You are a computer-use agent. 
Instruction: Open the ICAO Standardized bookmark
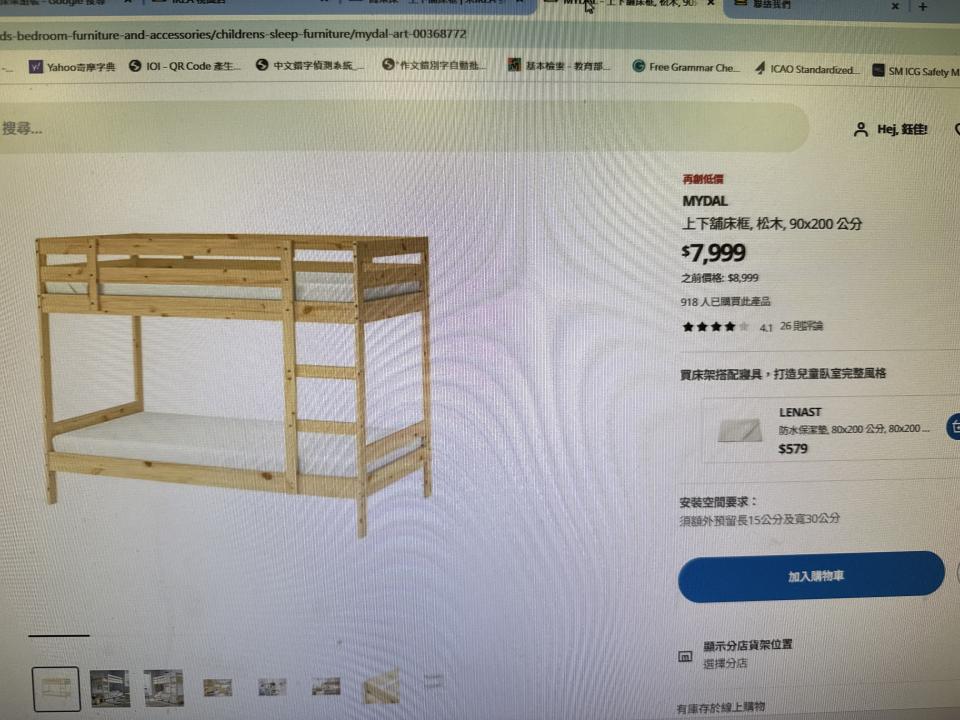[x=806, y=70]
